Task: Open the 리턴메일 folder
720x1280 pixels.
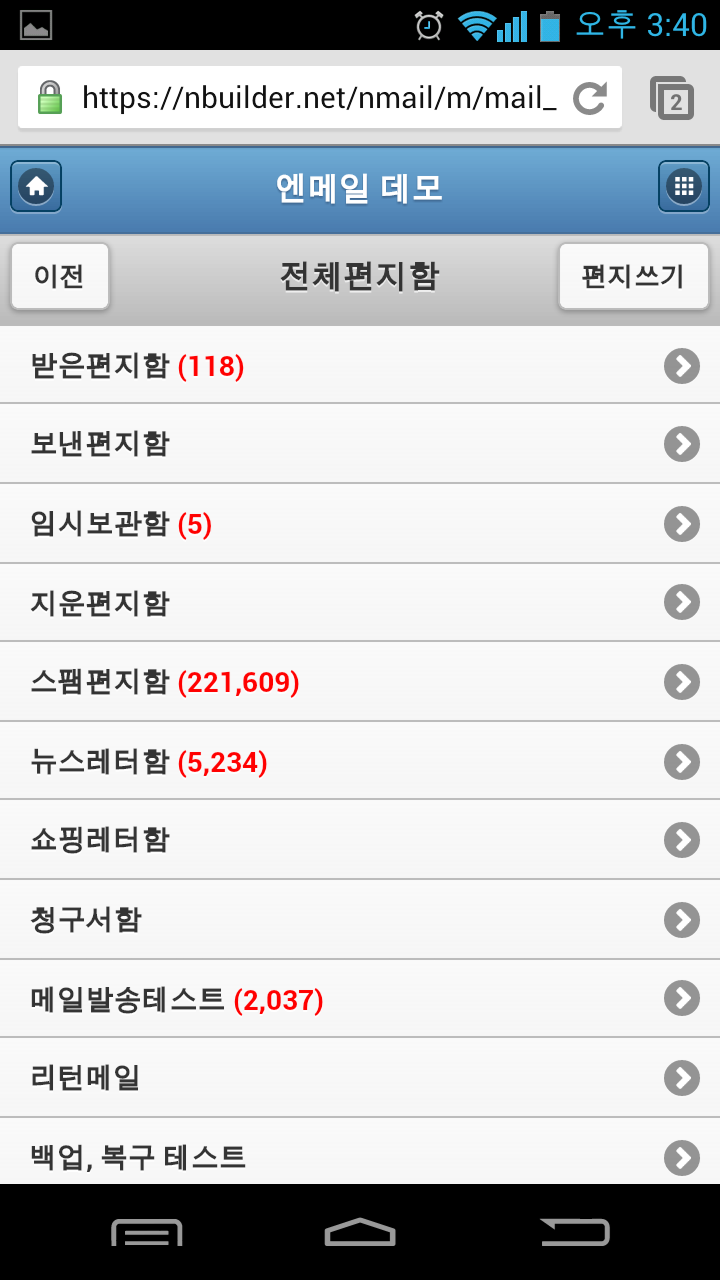Action: tap(360, 1078)
